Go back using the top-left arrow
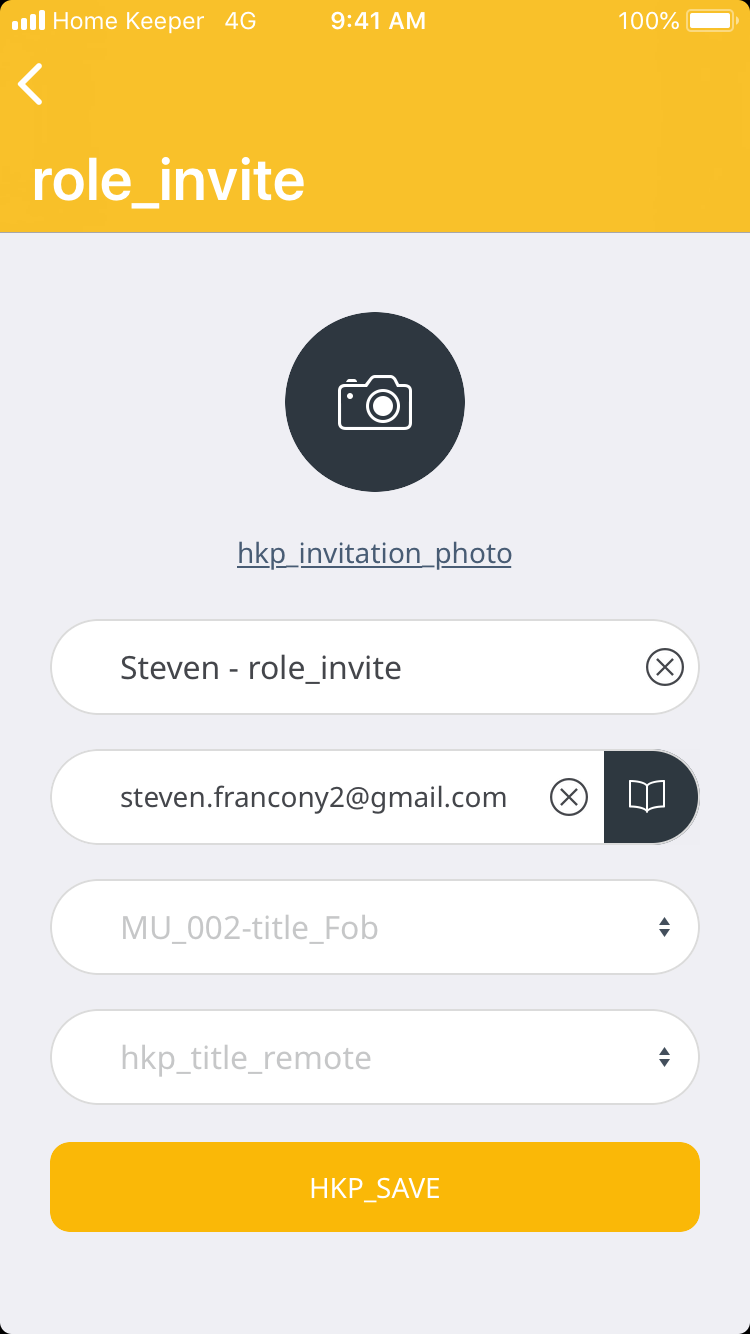 pyautogui.click(x=31, y=84)
